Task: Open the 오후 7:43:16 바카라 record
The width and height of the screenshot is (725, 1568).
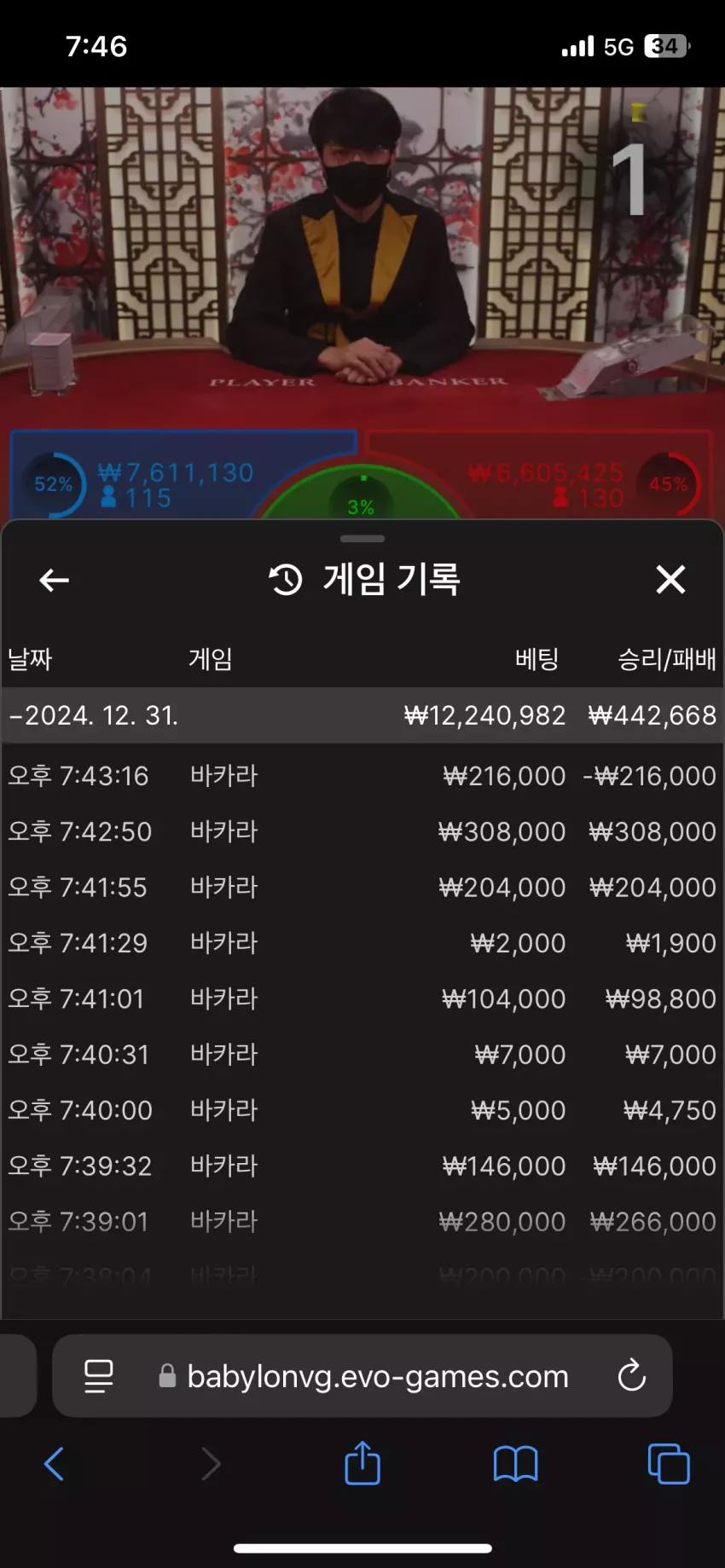Action: click(x=362, y=776)
